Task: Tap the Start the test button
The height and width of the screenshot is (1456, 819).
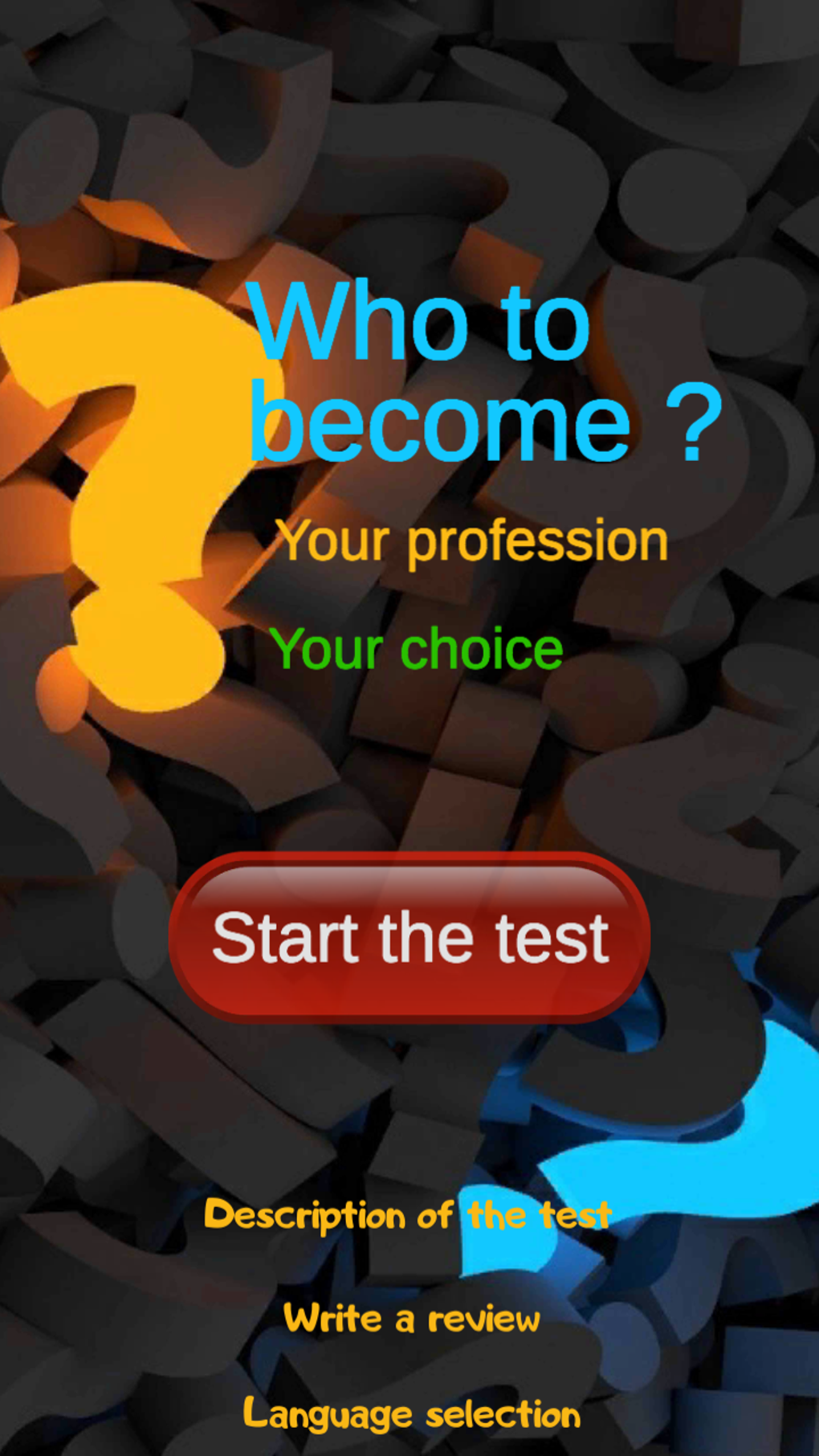Action: (x=409, y=937)
